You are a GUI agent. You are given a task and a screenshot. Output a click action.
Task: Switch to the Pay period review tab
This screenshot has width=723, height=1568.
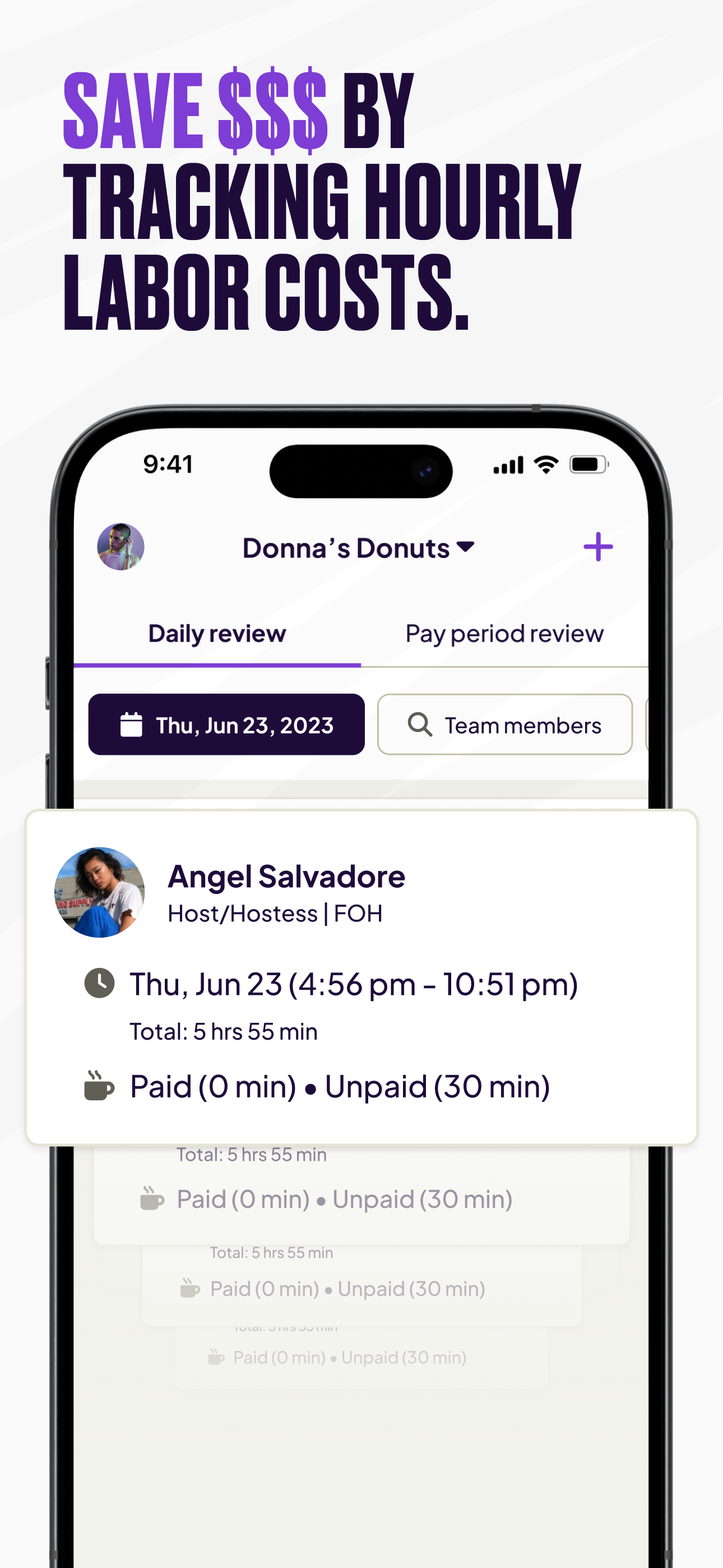(504, 633)
